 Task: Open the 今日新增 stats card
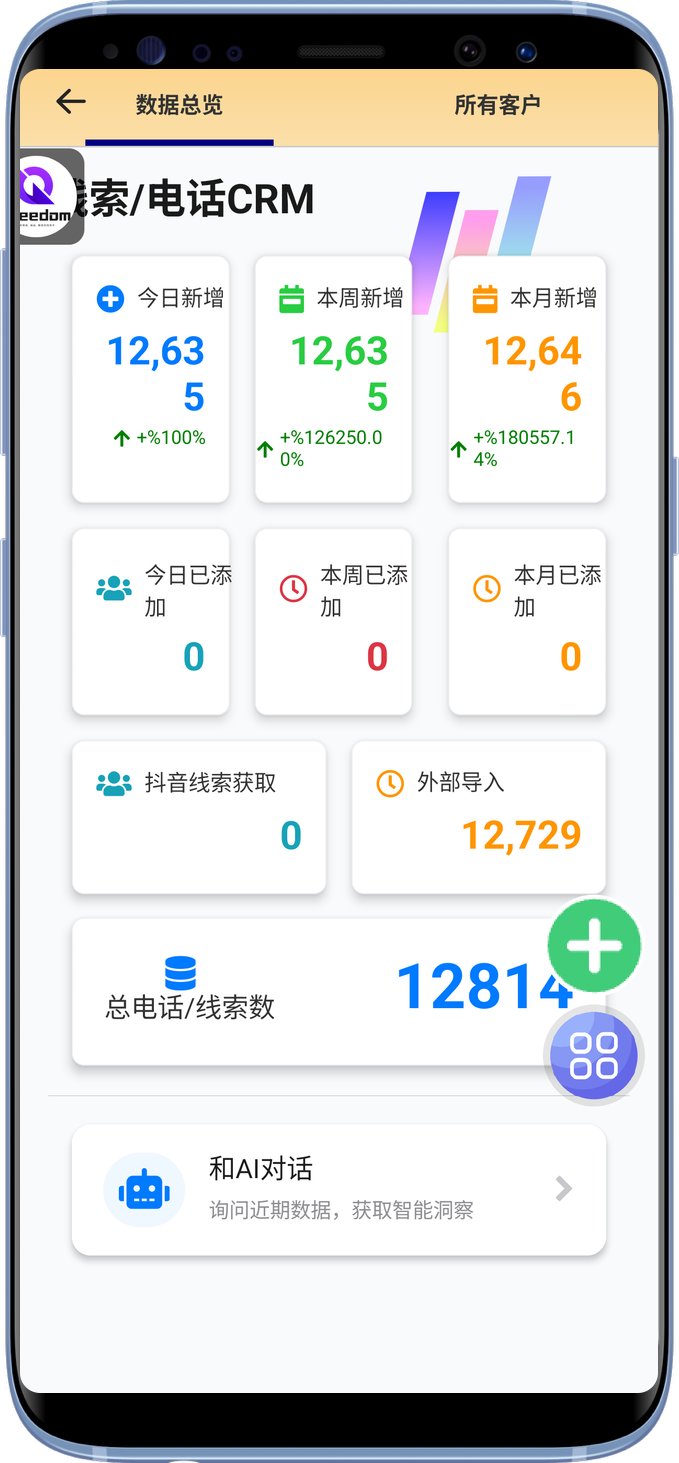tap(151, 379)
